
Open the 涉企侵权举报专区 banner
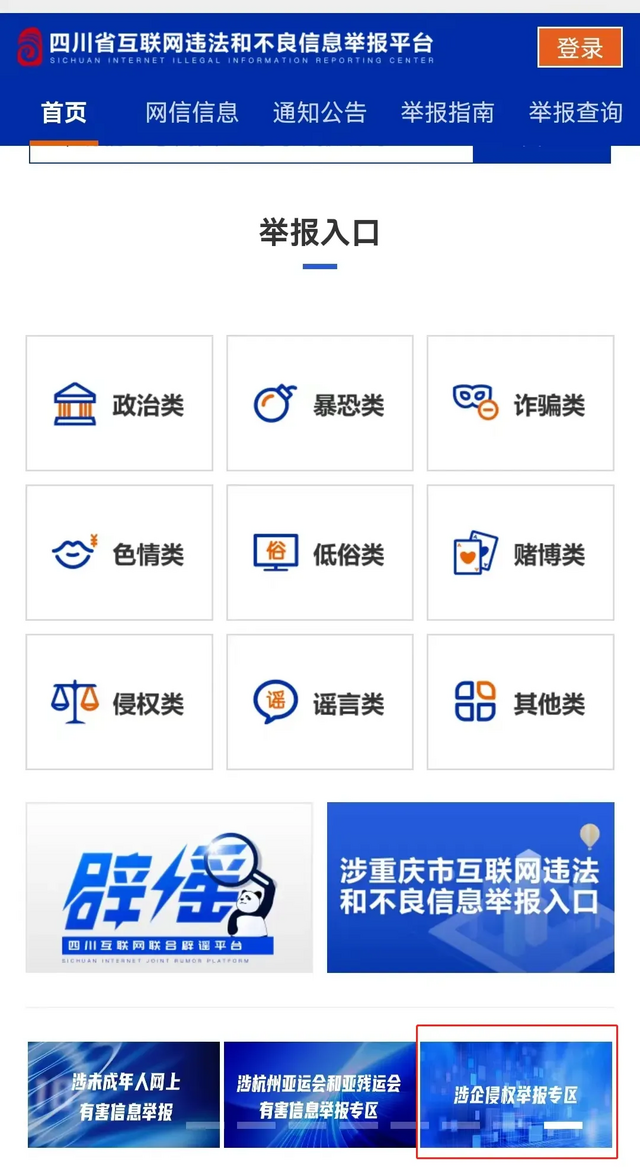click(x=516, y=1095)
